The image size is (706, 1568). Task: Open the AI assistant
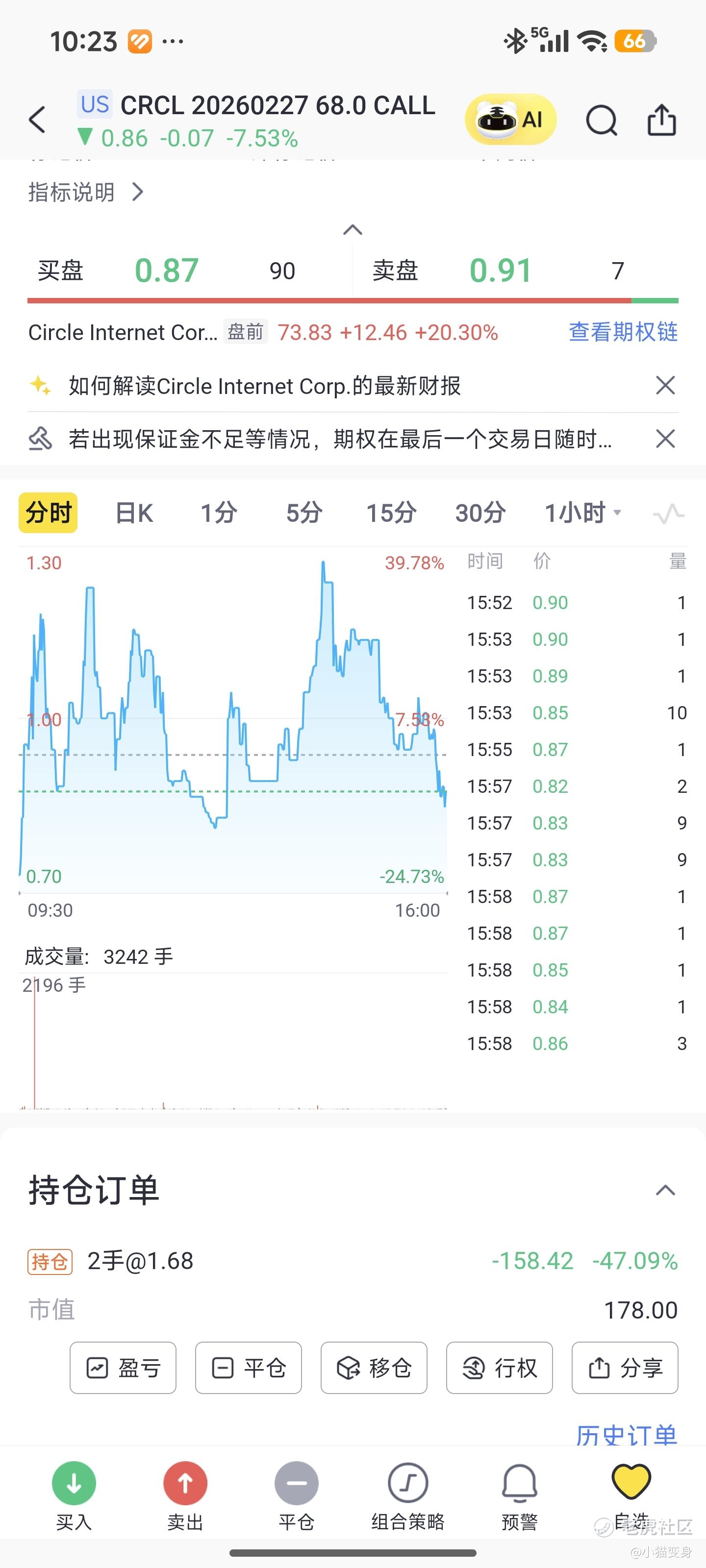(510, 119)
